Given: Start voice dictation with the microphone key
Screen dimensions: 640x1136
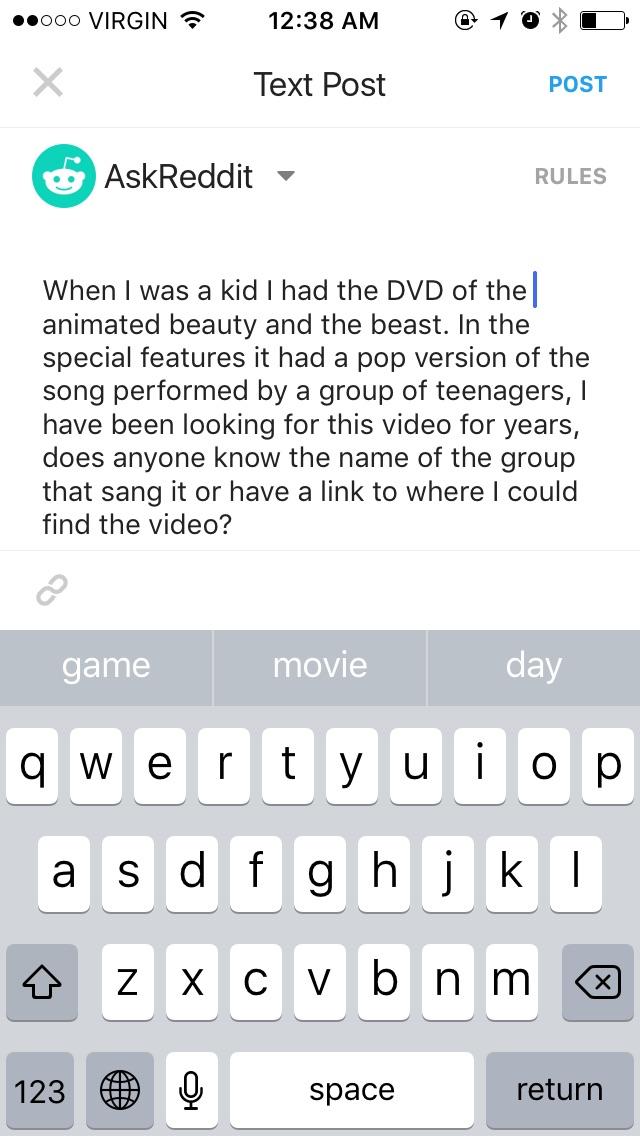Looking at the screenshot, I should [x=191, y=1089].
